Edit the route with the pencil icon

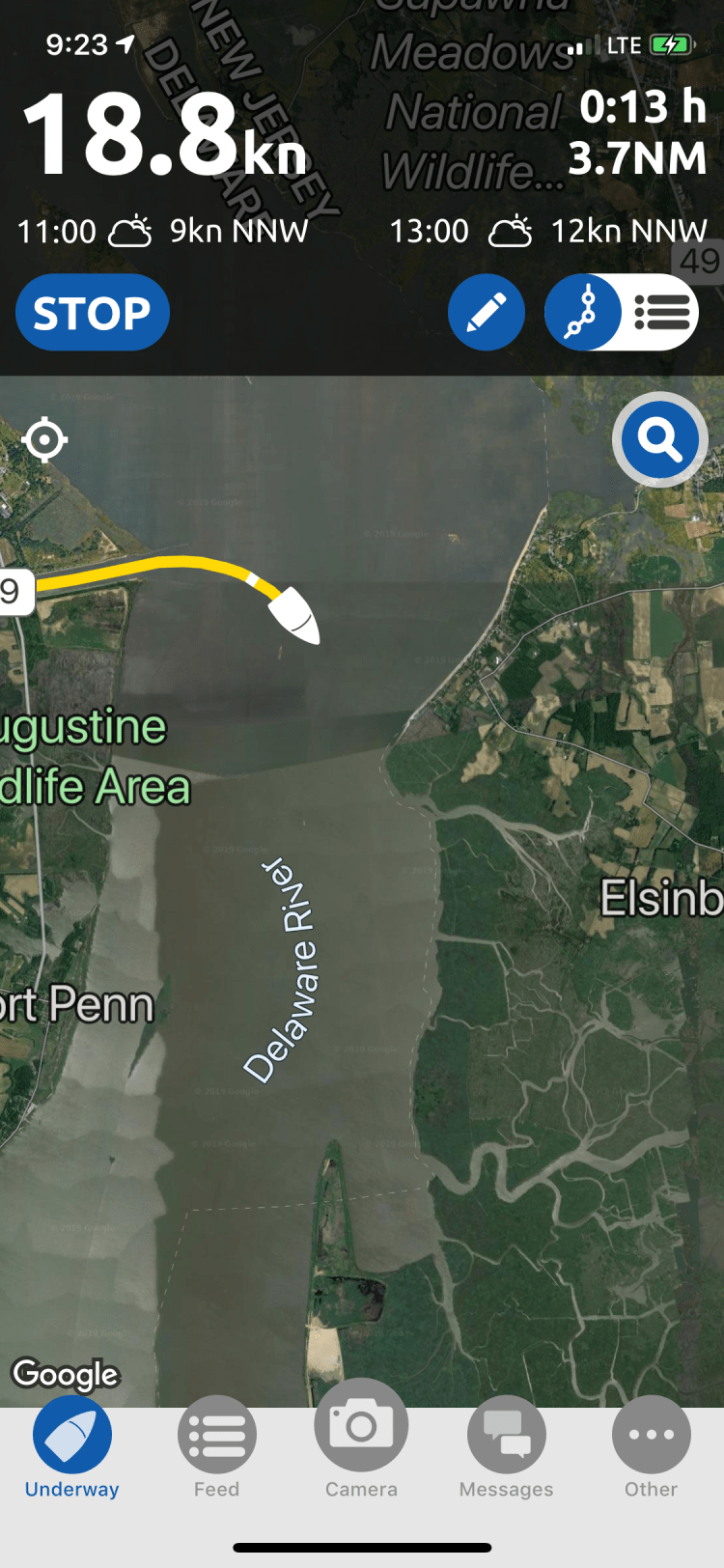487,313
